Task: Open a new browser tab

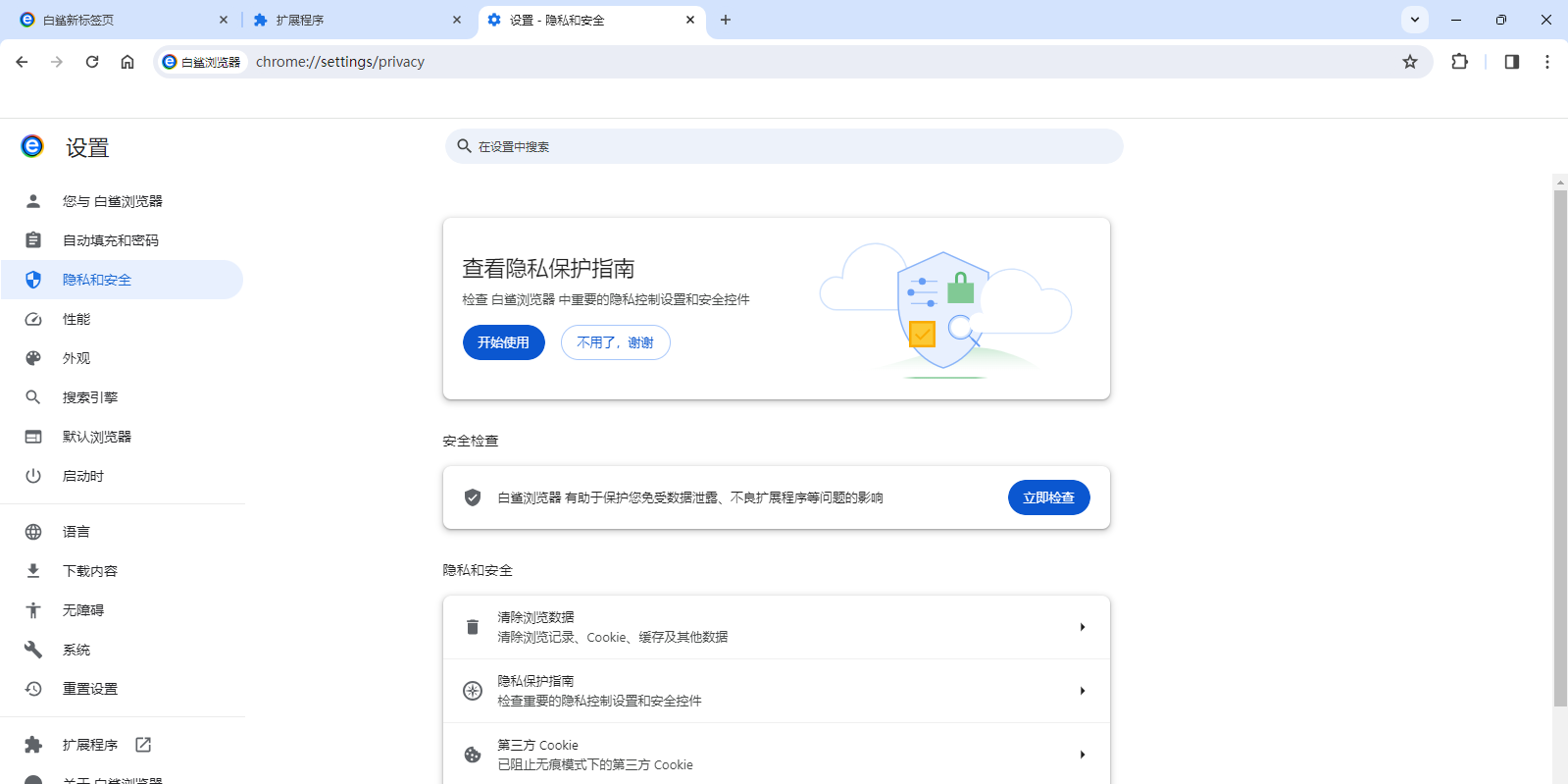Action: tap(726, 20)
